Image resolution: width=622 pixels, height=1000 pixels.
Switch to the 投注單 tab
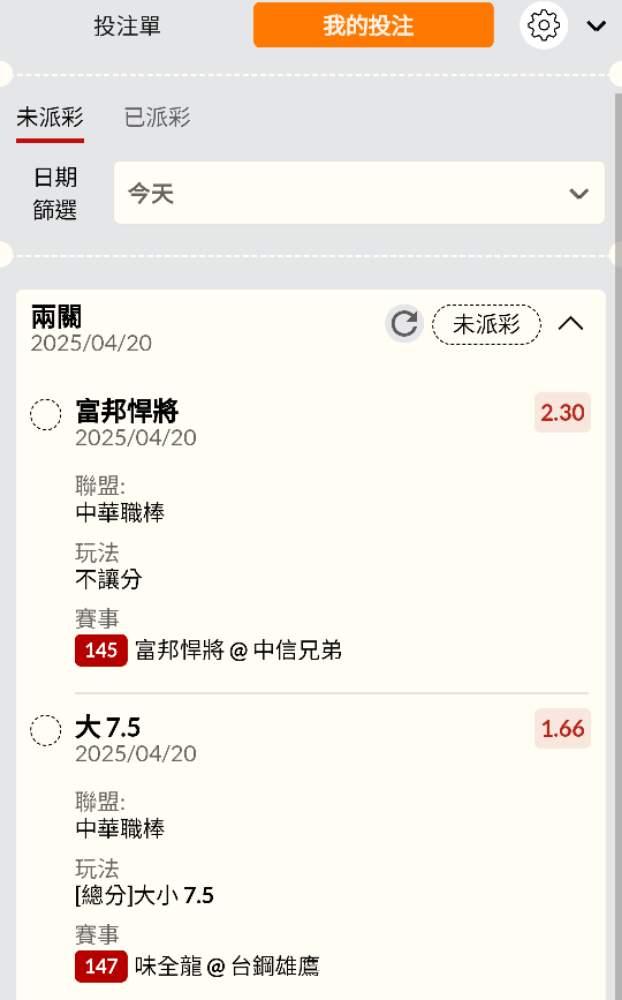pos(127,26)
